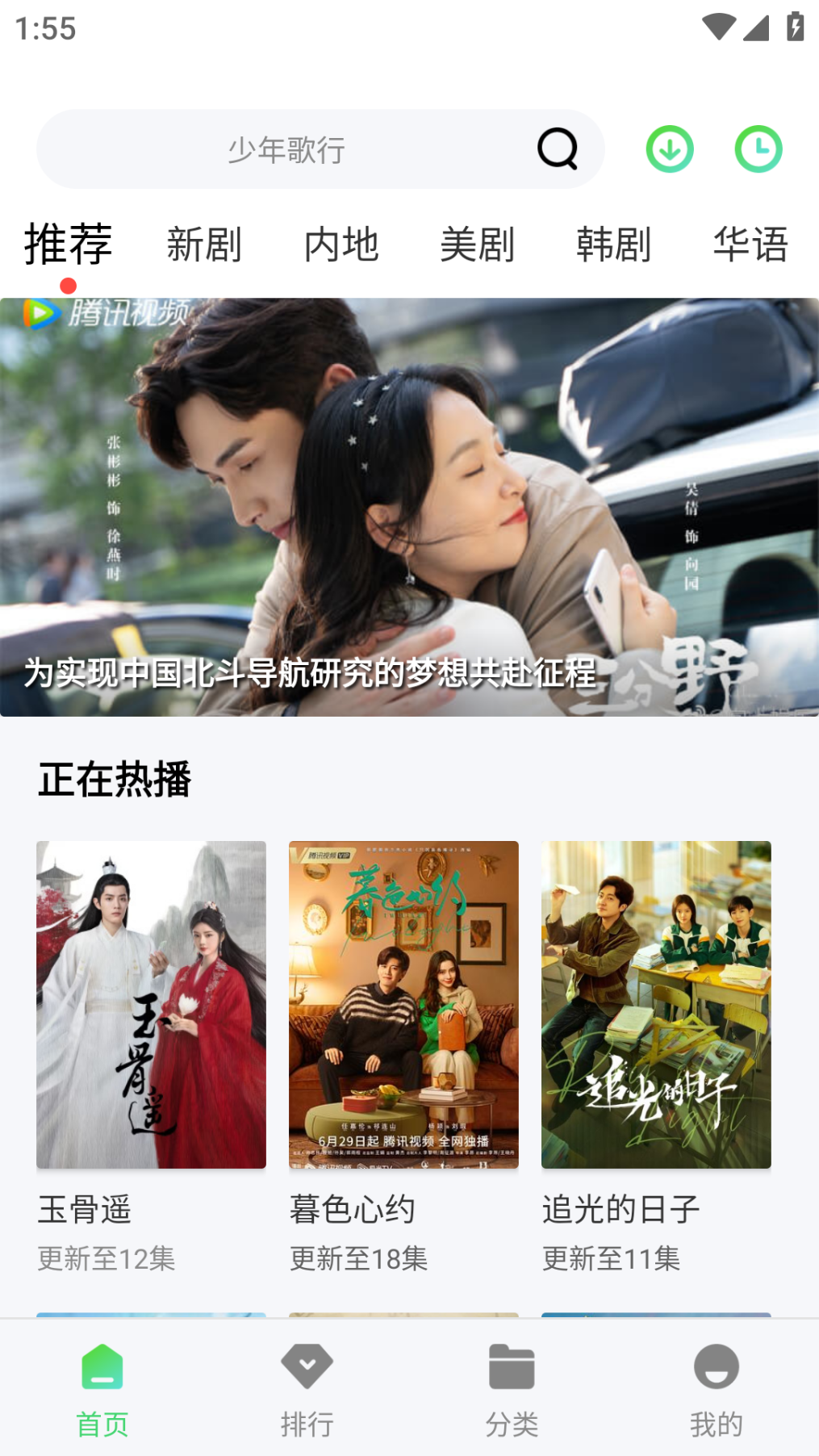
Task: Open the watch history clock icon
Action: (758, 149)
